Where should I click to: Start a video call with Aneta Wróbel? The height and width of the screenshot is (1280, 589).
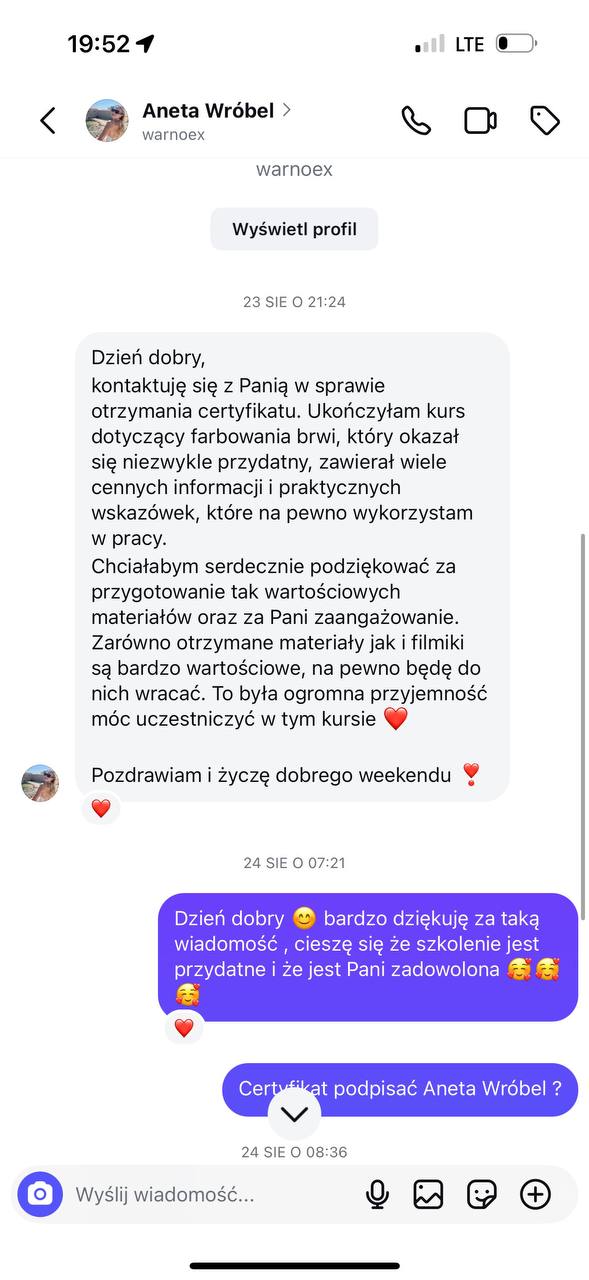pos(480,121)
